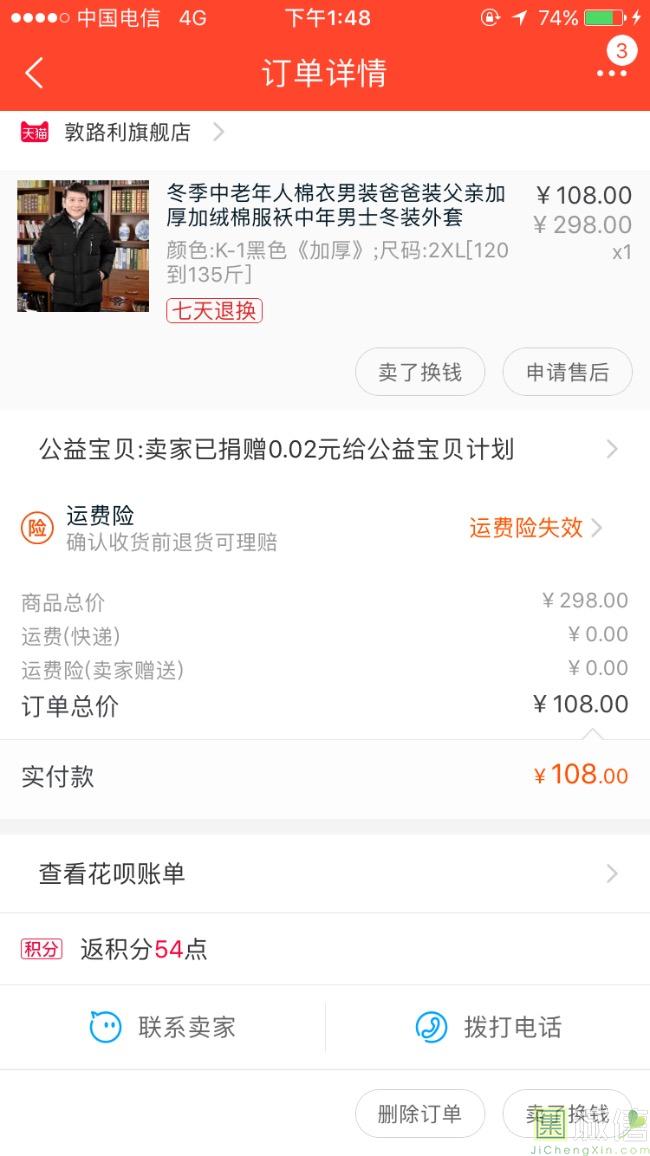Viewport: 650px width, 1156px height.
Task: Open the 公益宝贝 donation row
Action: coord(325,450)
